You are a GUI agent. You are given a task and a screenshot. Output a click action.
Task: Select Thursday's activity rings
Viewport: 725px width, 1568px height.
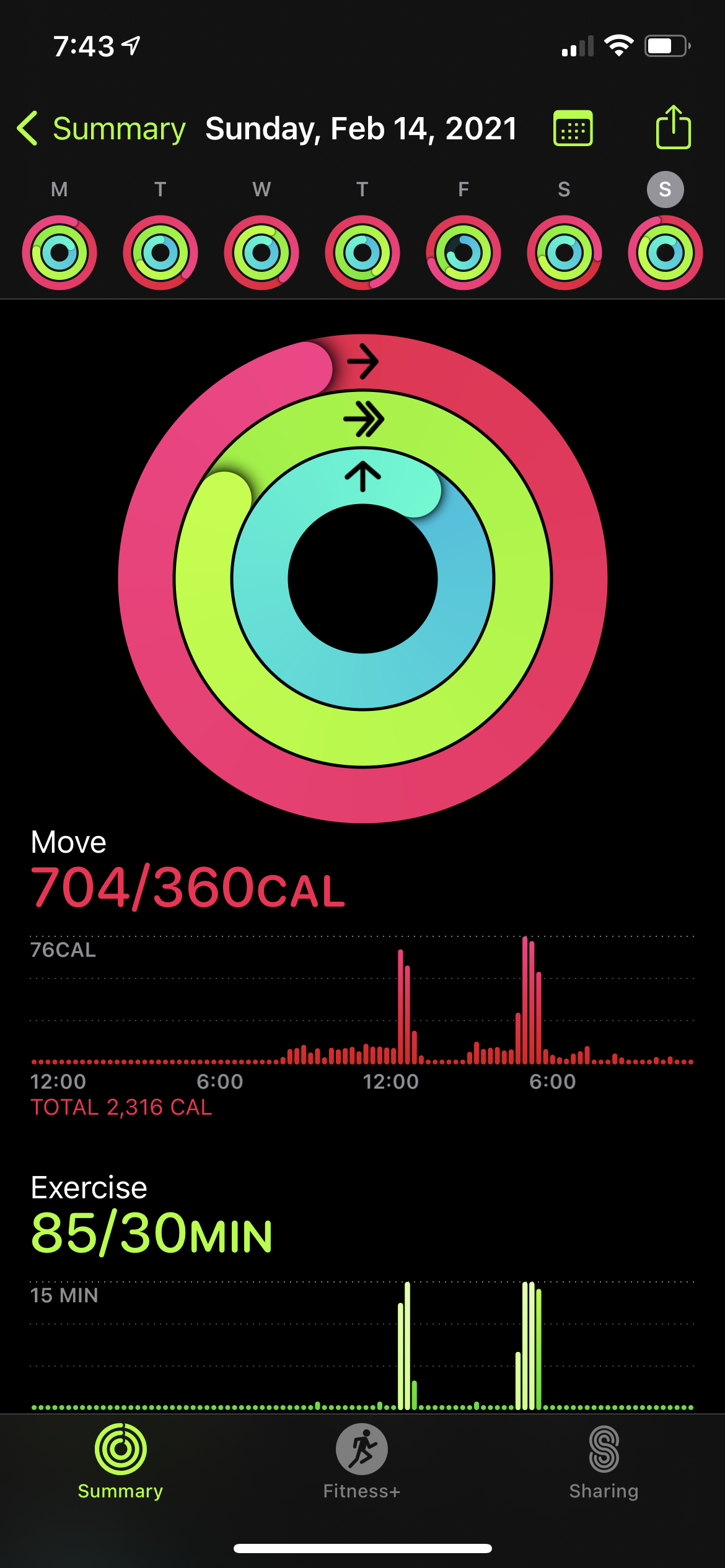click(x=362, y=252)
